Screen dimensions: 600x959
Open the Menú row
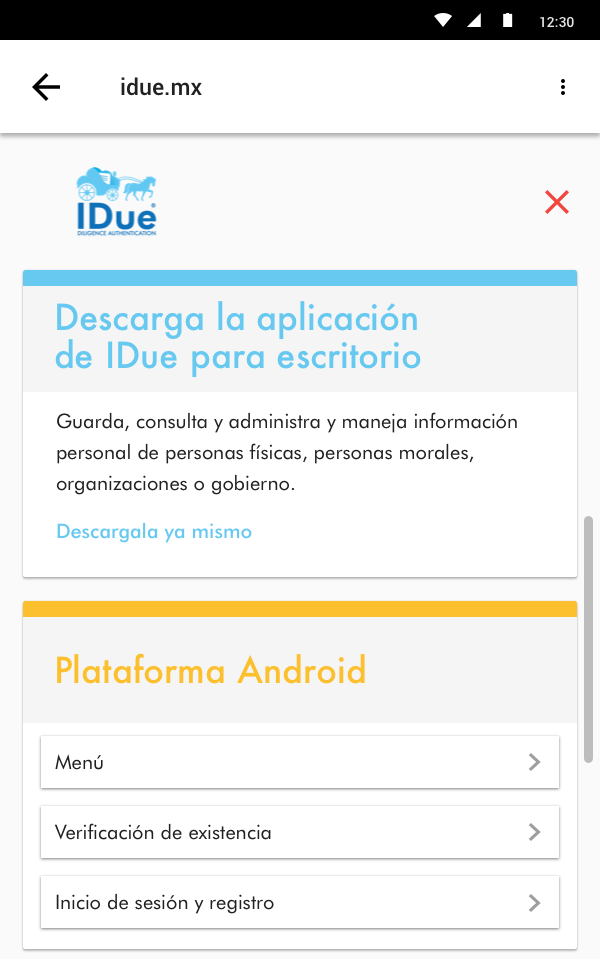299,762
